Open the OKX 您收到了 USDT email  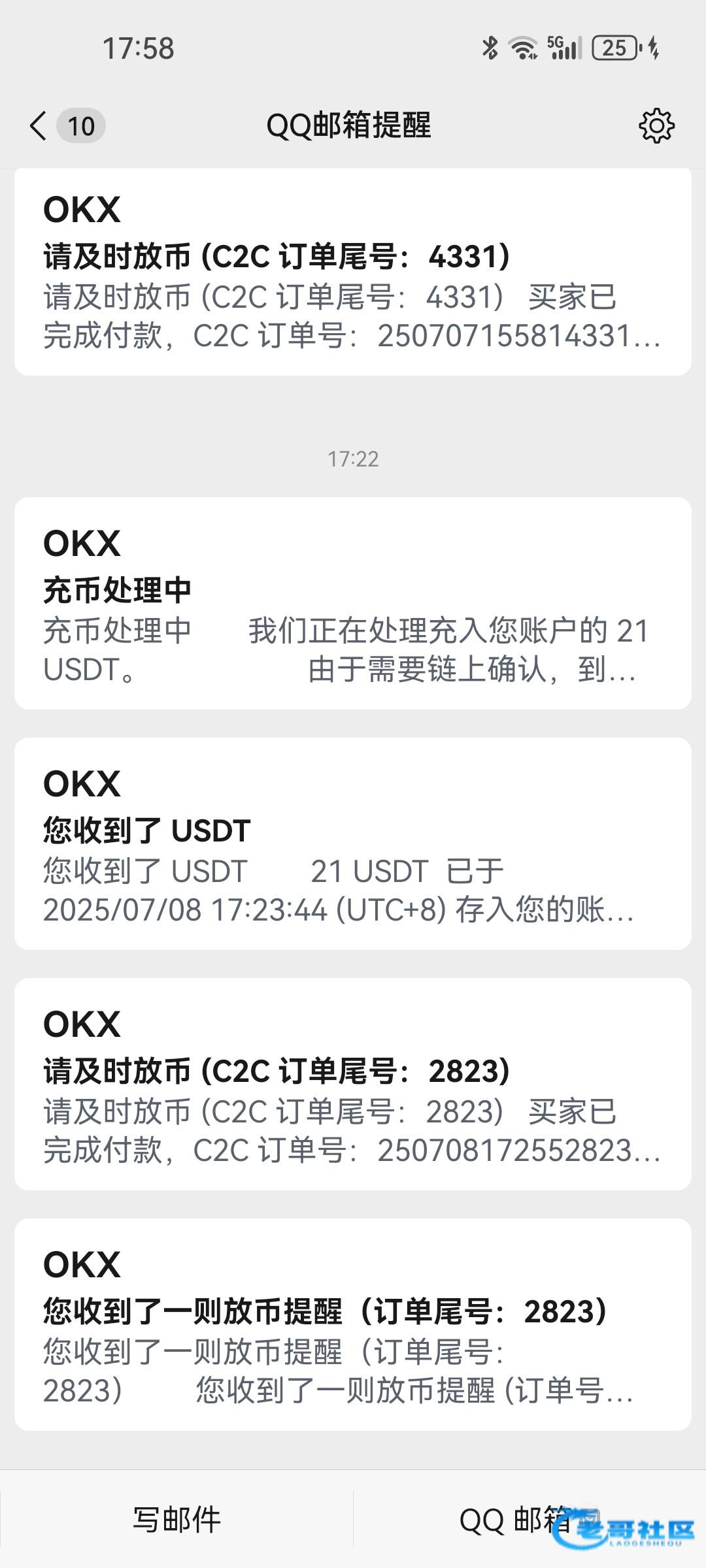click(353, 843)
